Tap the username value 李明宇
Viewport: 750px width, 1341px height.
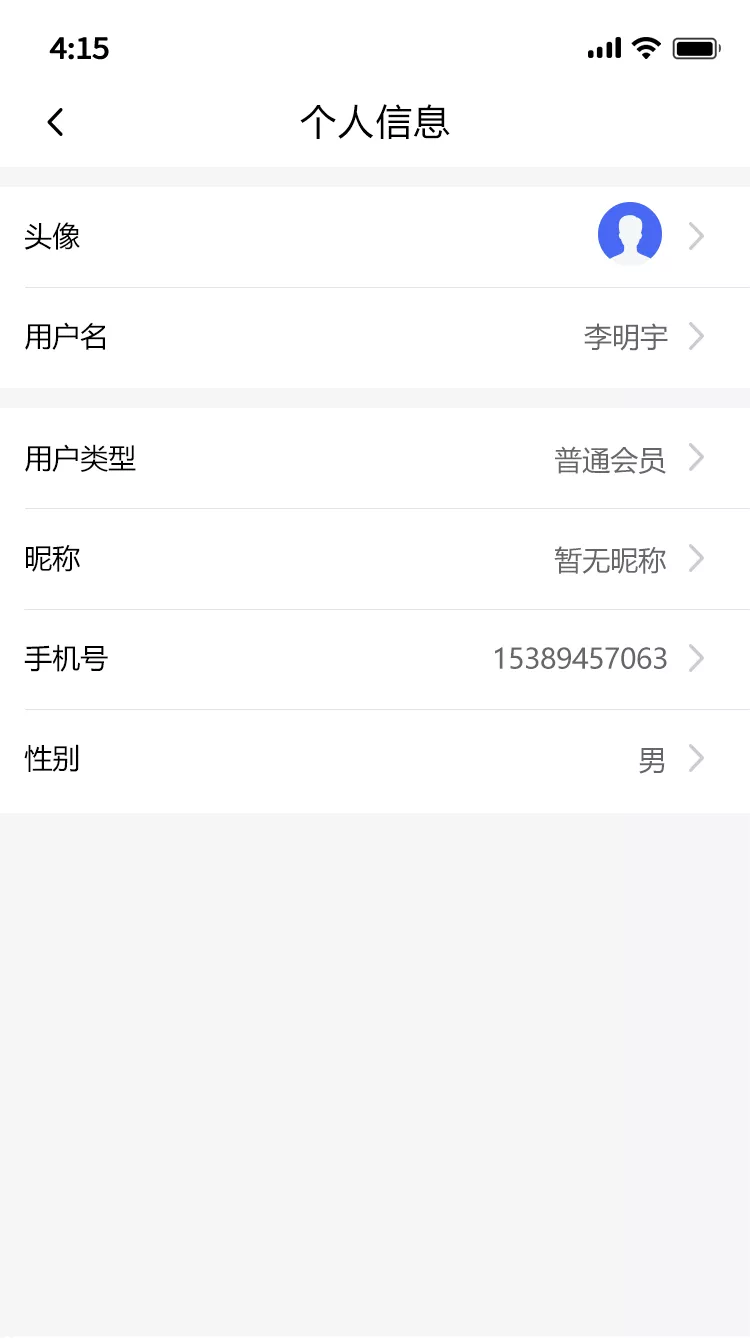[x=625, y=336]
